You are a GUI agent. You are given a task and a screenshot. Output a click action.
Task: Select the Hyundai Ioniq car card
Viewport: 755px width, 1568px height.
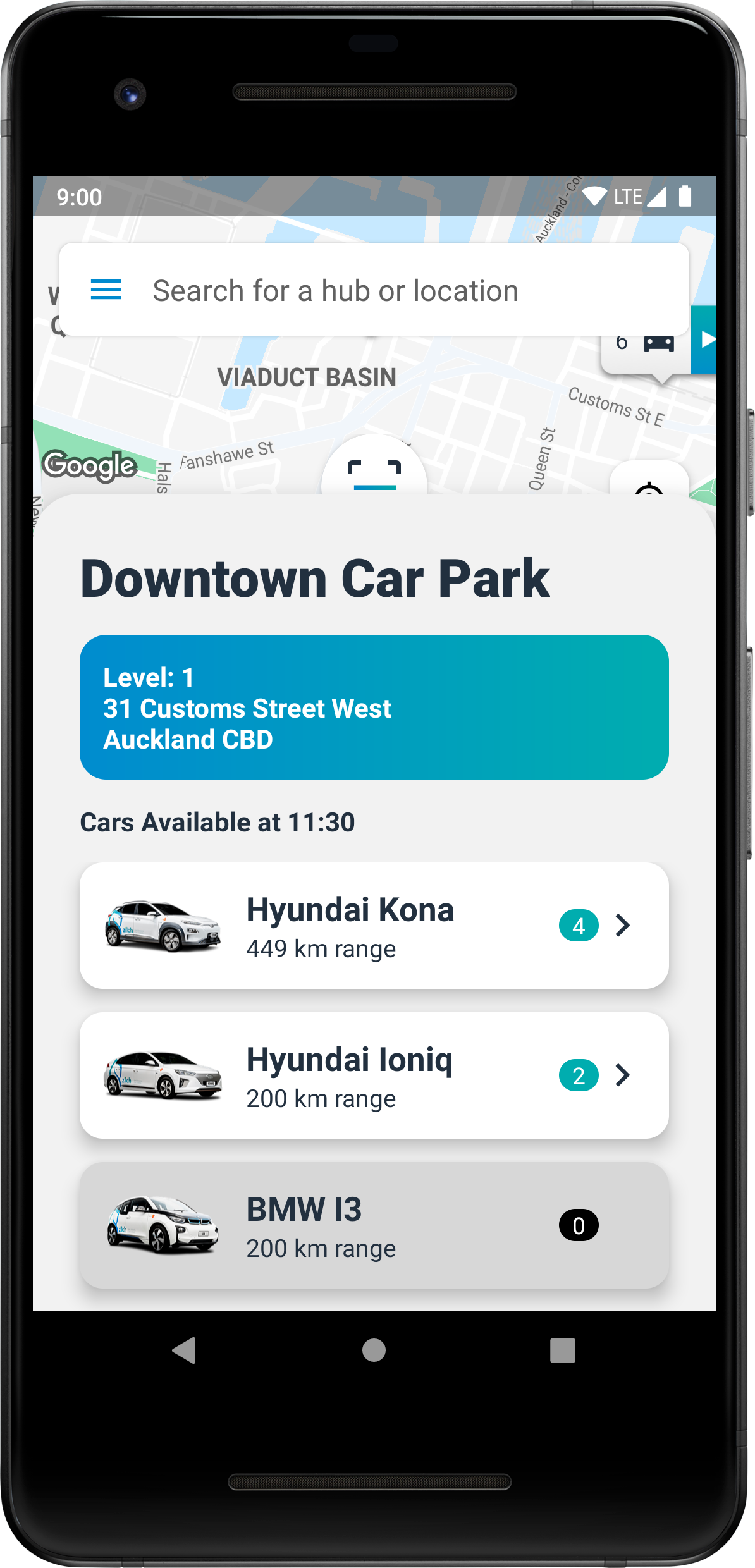(374, 1075)
